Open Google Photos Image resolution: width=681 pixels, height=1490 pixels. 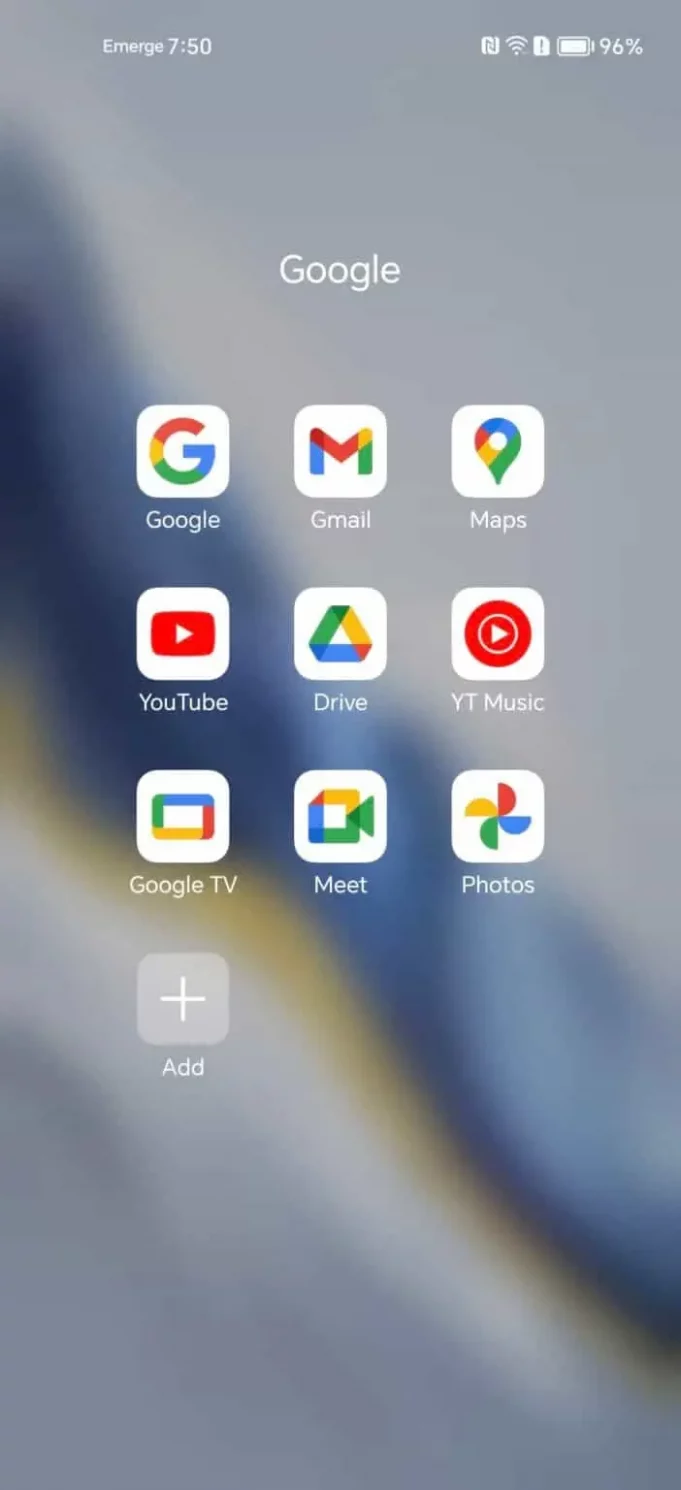coord(497,816)
